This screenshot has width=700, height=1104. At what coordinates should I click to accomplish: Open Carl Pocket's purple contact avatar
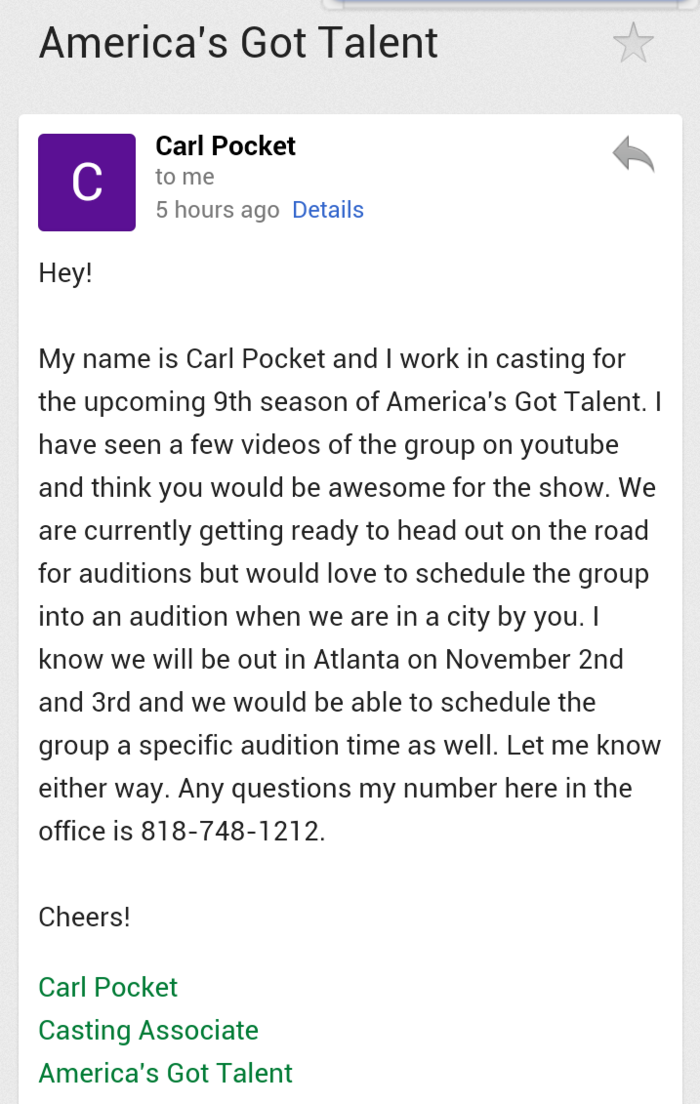point(87,182)
